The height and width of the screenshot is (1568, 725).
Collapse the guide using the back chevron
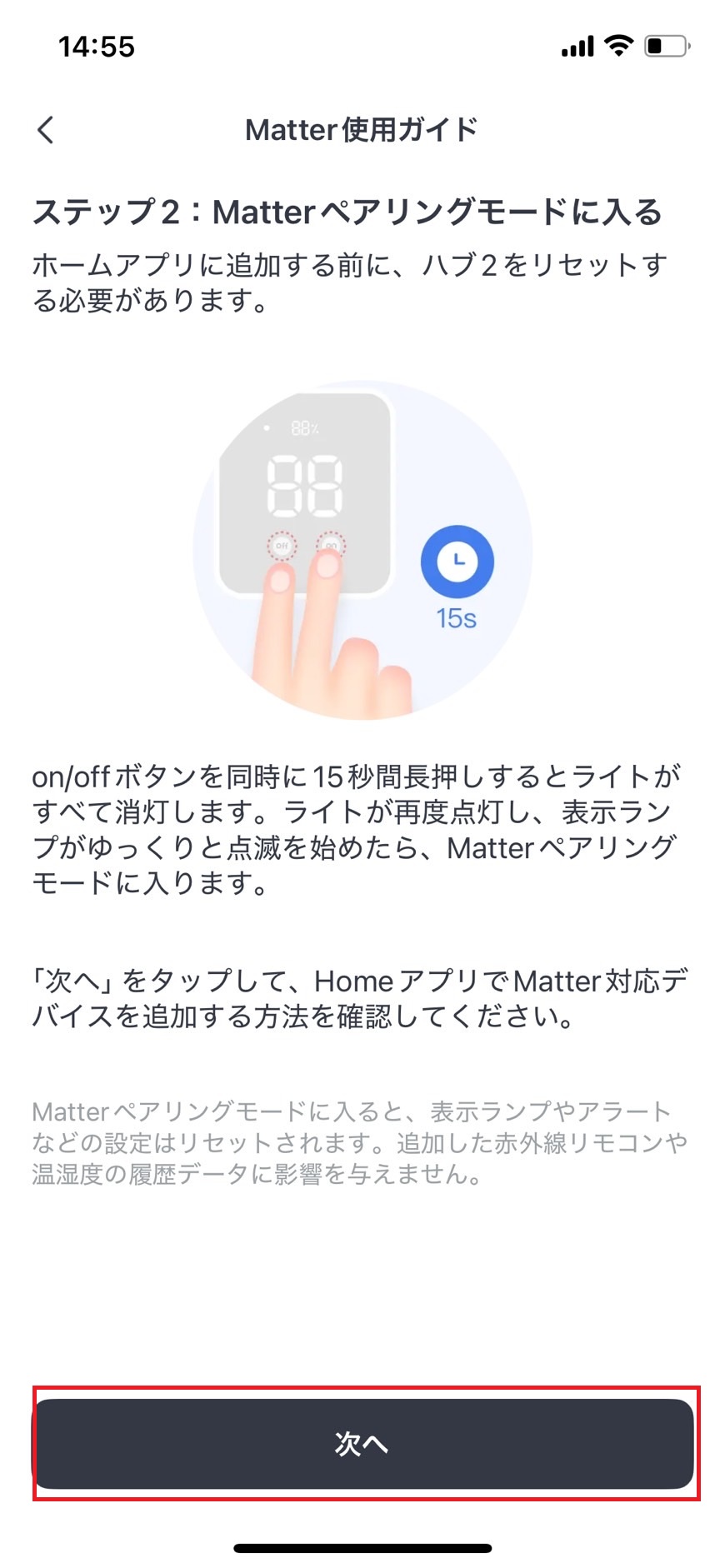pyautogui.click(x=46, y=130)
